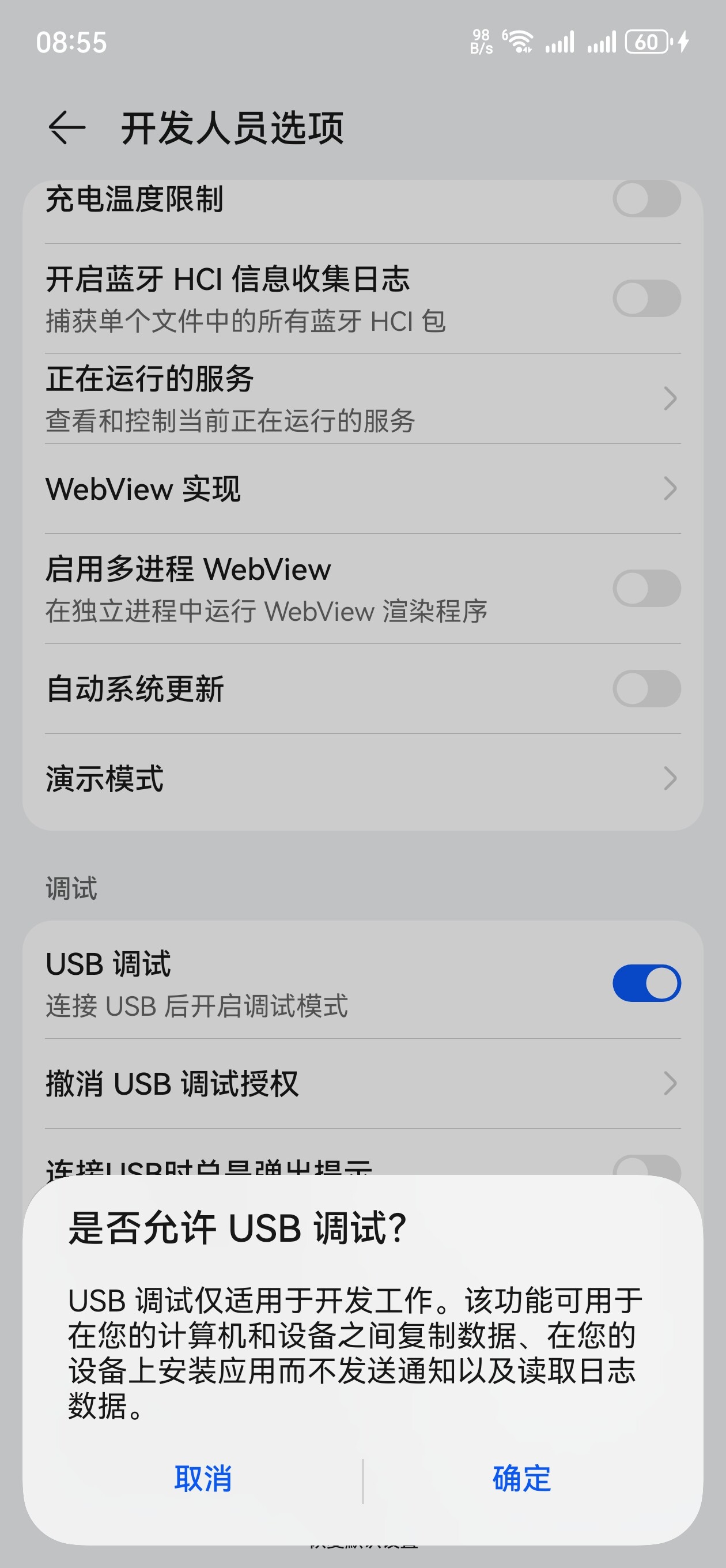Open 撤消 USB 调试授权
Viewport: 726px width, 1568px height.
point(362,1084)
